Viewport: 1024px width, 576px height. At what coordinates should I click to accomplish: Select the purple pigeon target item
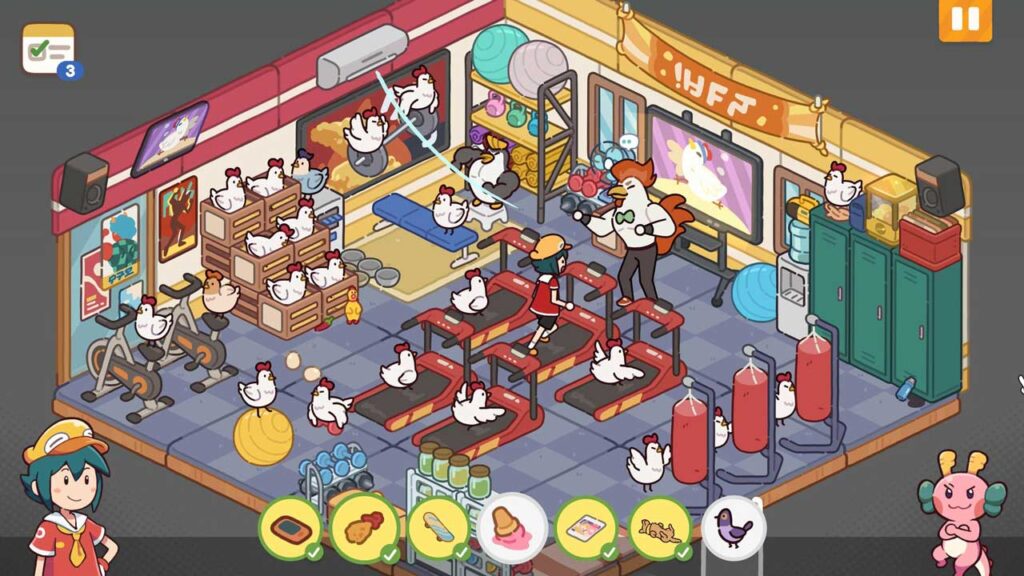click(734, 528)
